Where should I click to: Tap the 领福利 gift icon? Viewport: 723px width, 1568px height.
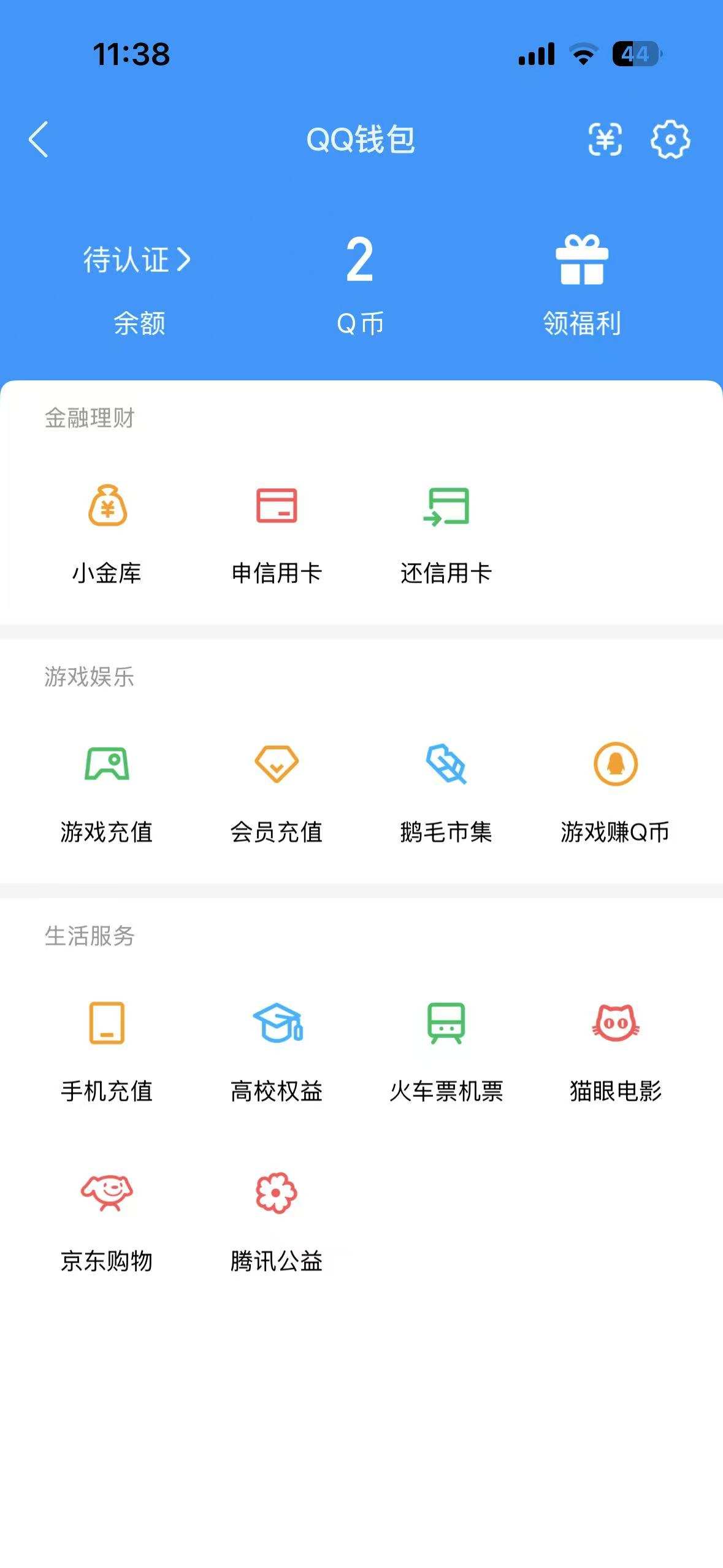tap(581, 264)
